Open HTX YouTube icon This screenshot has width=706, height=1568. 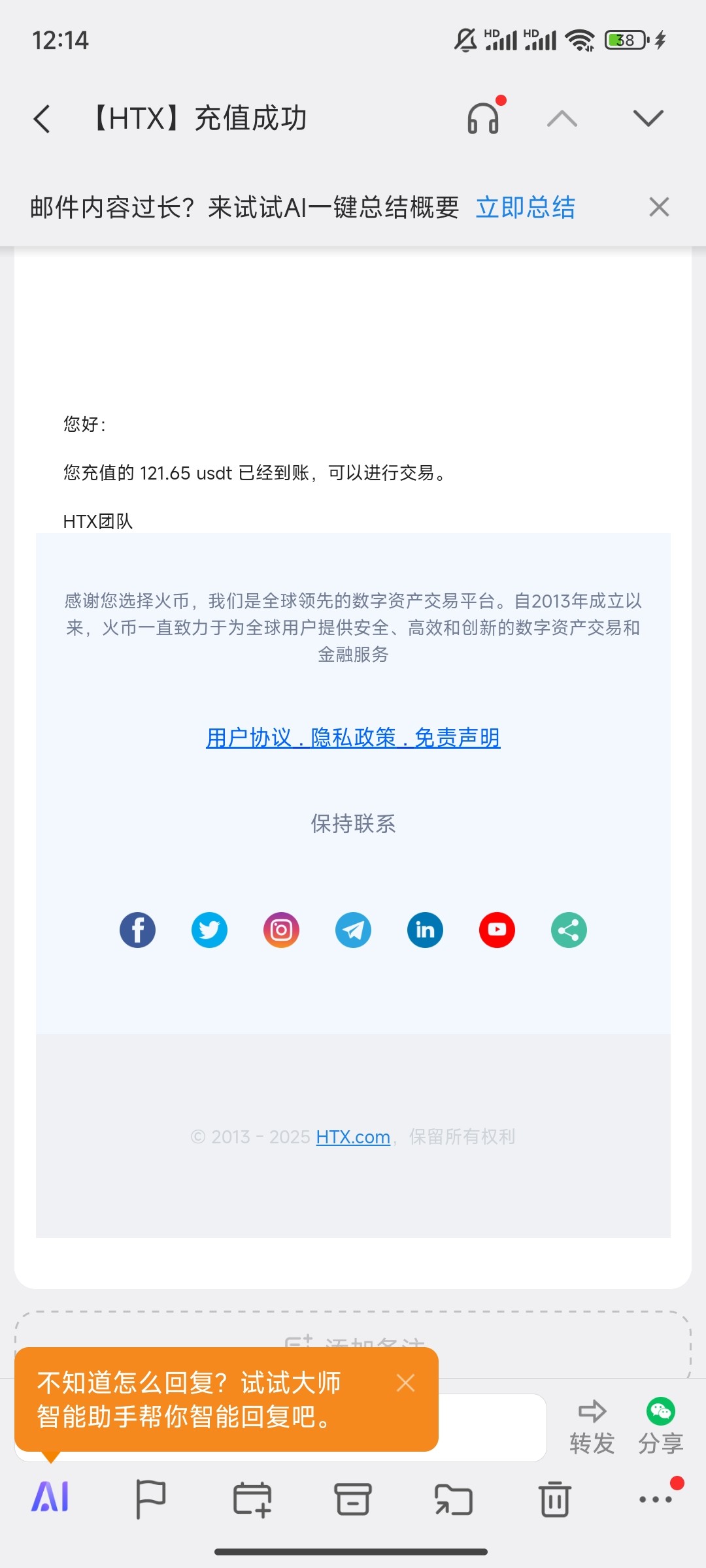pos(497,930)
